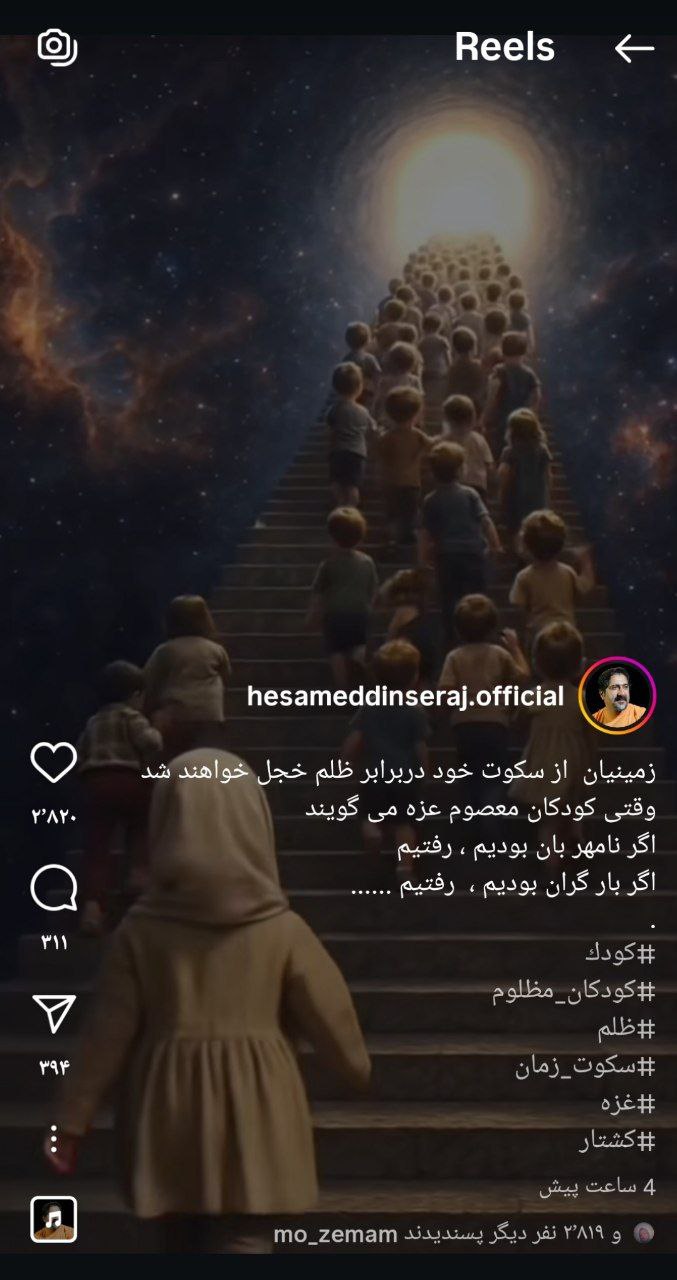The width and height of the screenshot is (677, 1280).
Task: Open the comments on this reel
Action: (x=54, y=888)
